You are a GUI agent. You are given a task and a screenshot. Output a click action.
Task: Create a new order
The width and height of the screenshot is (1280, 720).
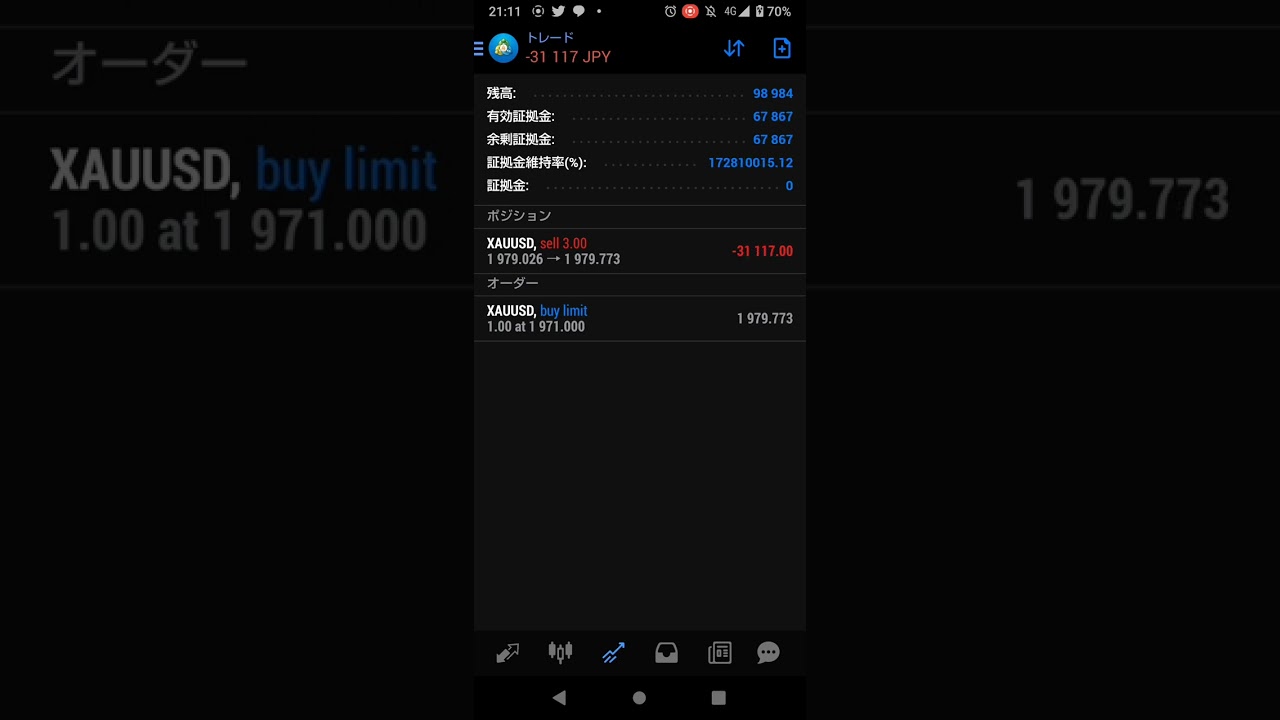(782, 48)
